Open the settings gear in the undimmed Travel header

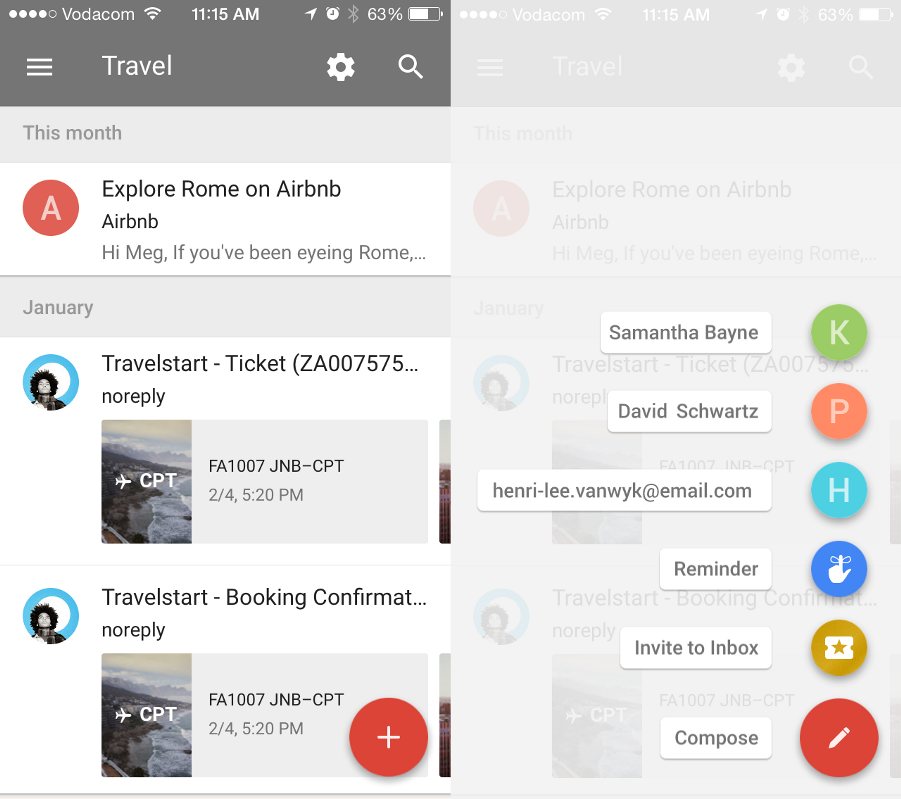tap(341, 67)
